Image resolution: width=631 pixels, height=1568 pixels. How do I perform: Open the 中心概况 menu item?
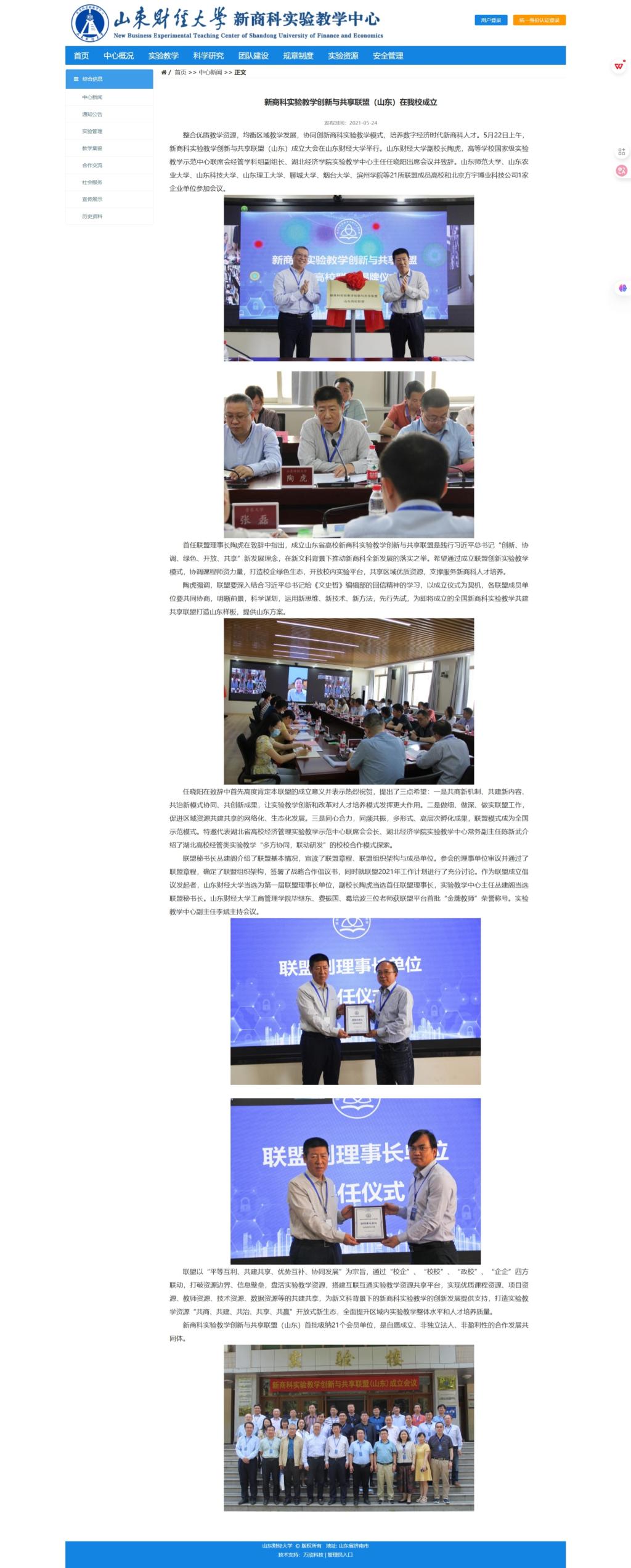pos(118,56)
